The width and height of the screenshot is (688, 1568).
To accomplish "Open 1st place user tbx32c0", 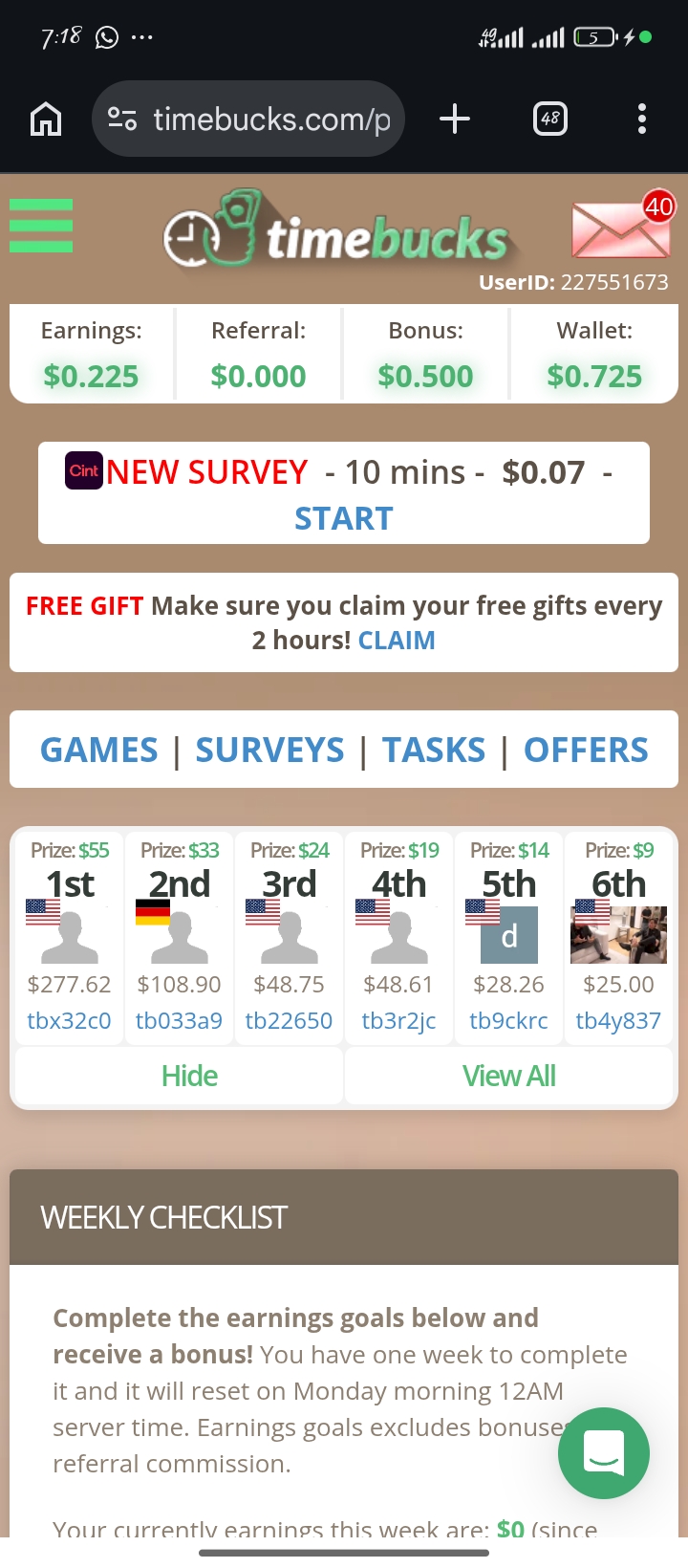I will tap(69, 1021).
